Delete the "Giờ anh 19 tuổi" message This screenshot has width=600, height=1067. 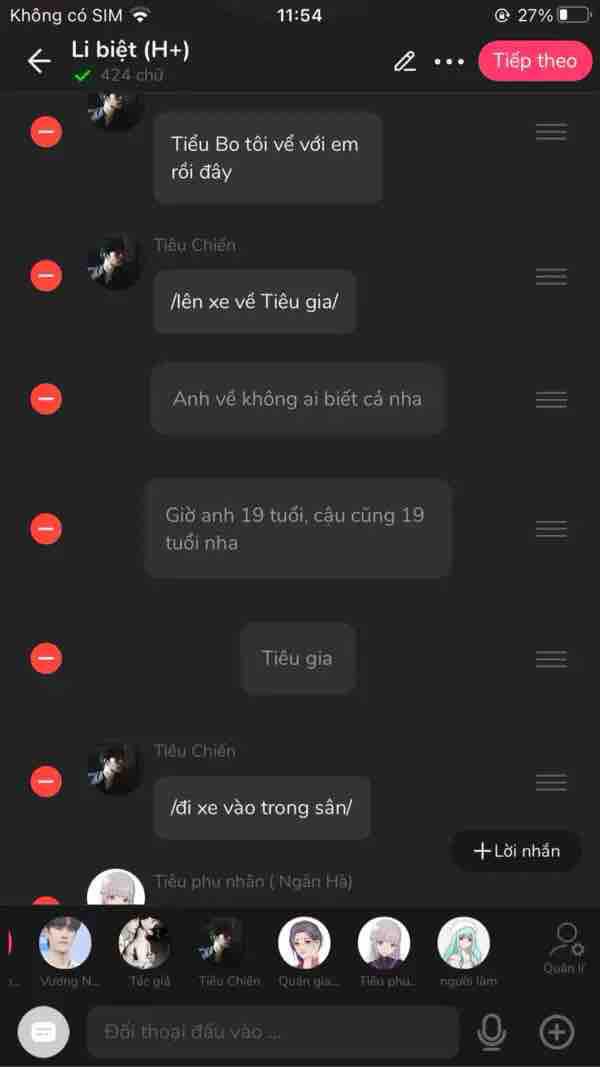[46, 528]
